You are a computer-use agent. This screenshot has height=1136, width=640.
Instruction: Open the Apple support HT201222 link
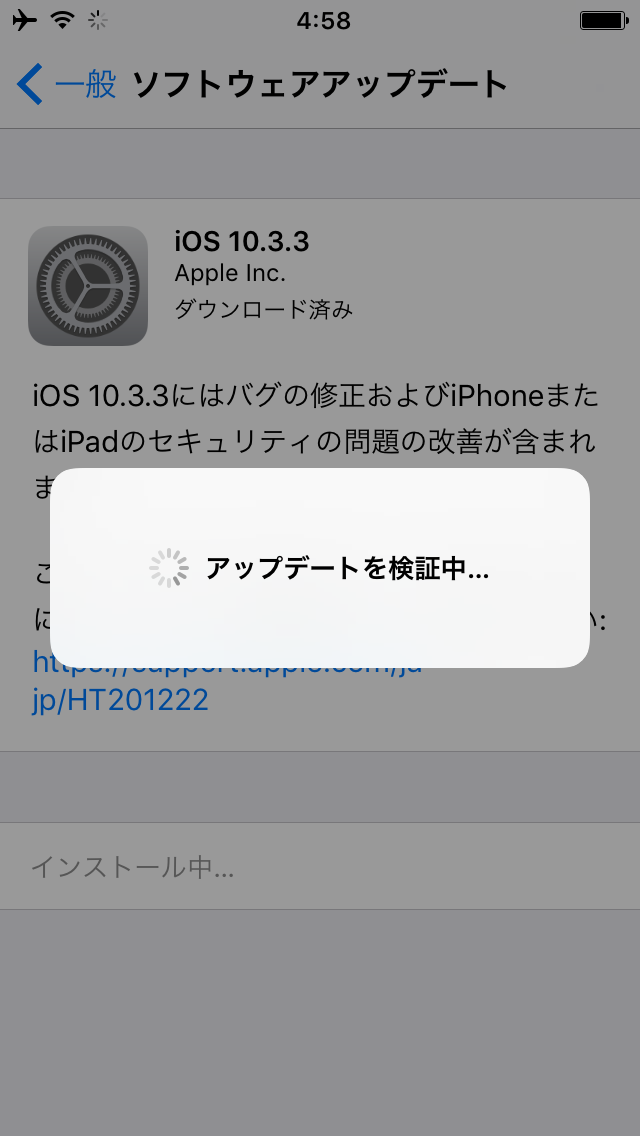pos(120,699)
